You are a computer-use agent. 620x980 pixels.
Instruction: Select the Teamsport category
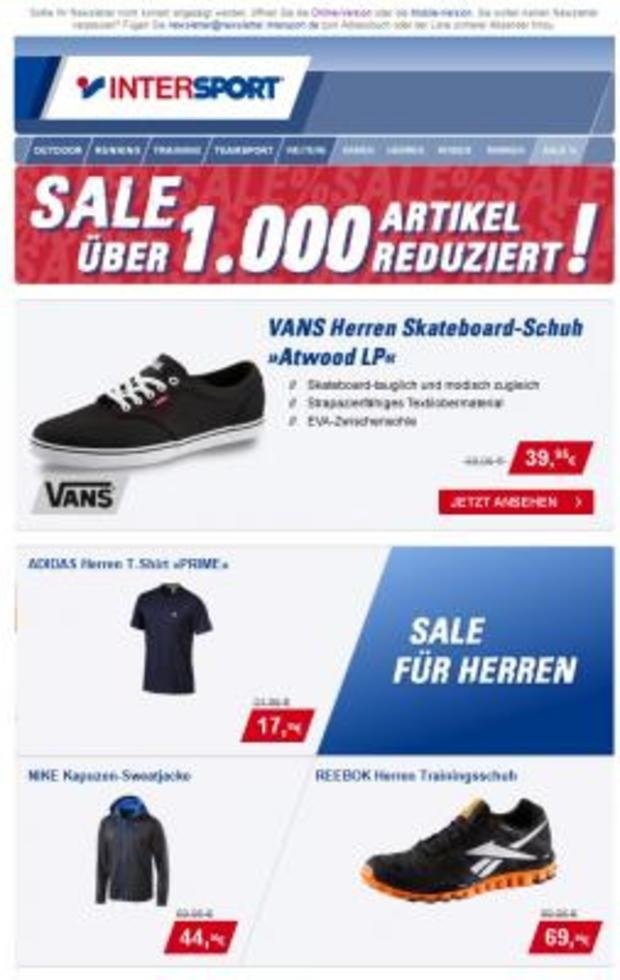pyautogui.click(x=243, y=150)
